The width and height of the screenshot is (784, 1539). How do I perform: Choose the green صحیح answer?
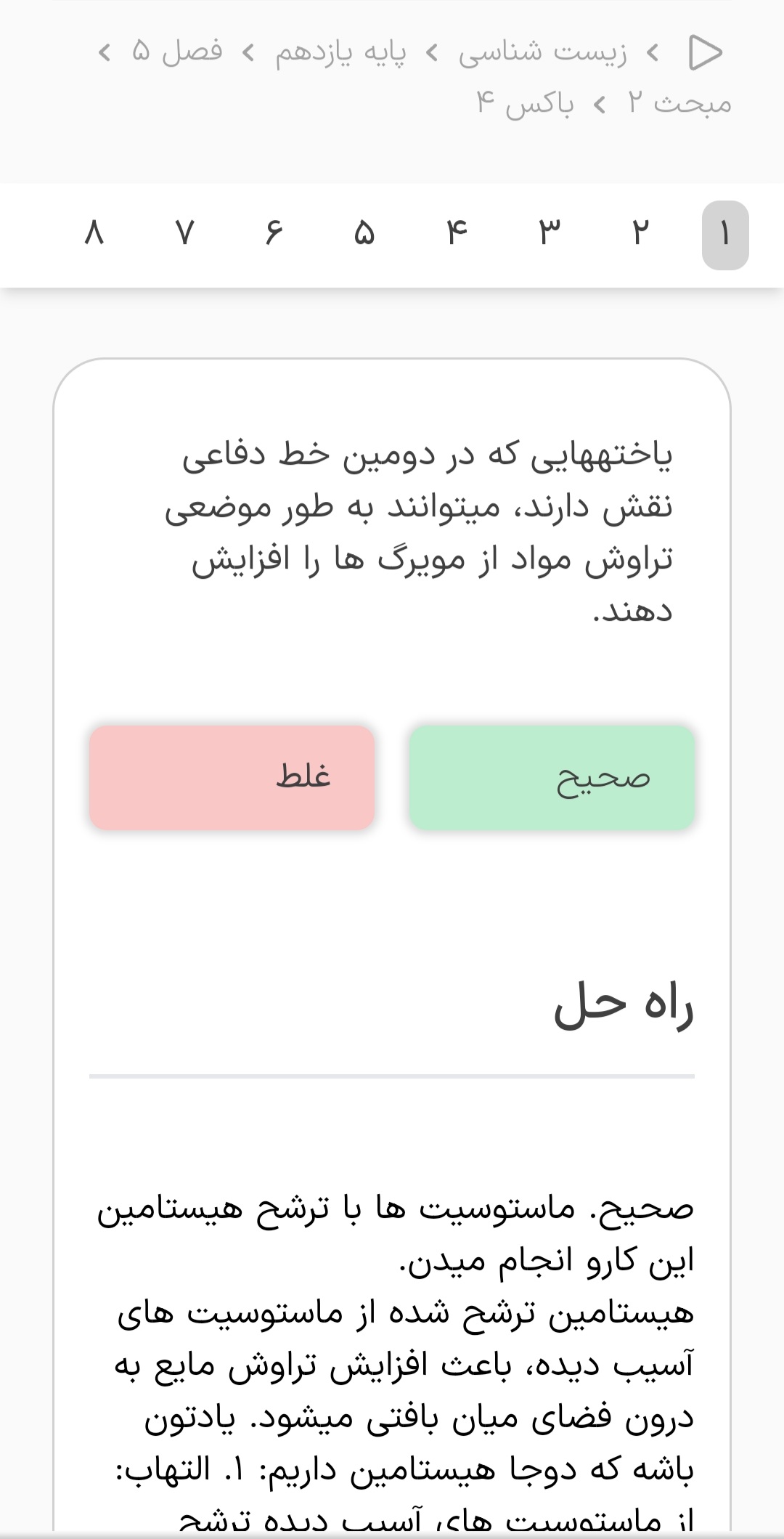click(552, 777)
